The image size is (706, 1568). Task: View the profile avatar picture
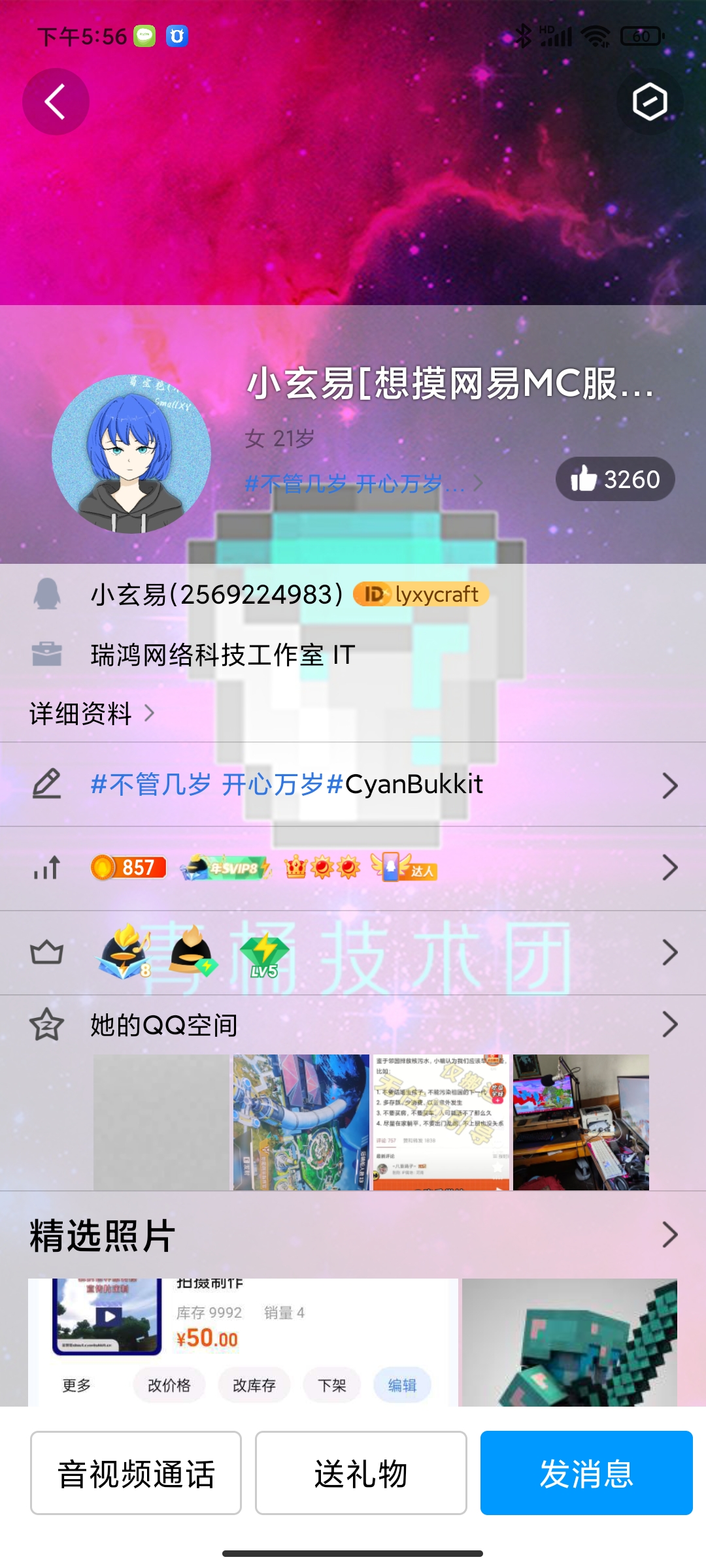131,454
